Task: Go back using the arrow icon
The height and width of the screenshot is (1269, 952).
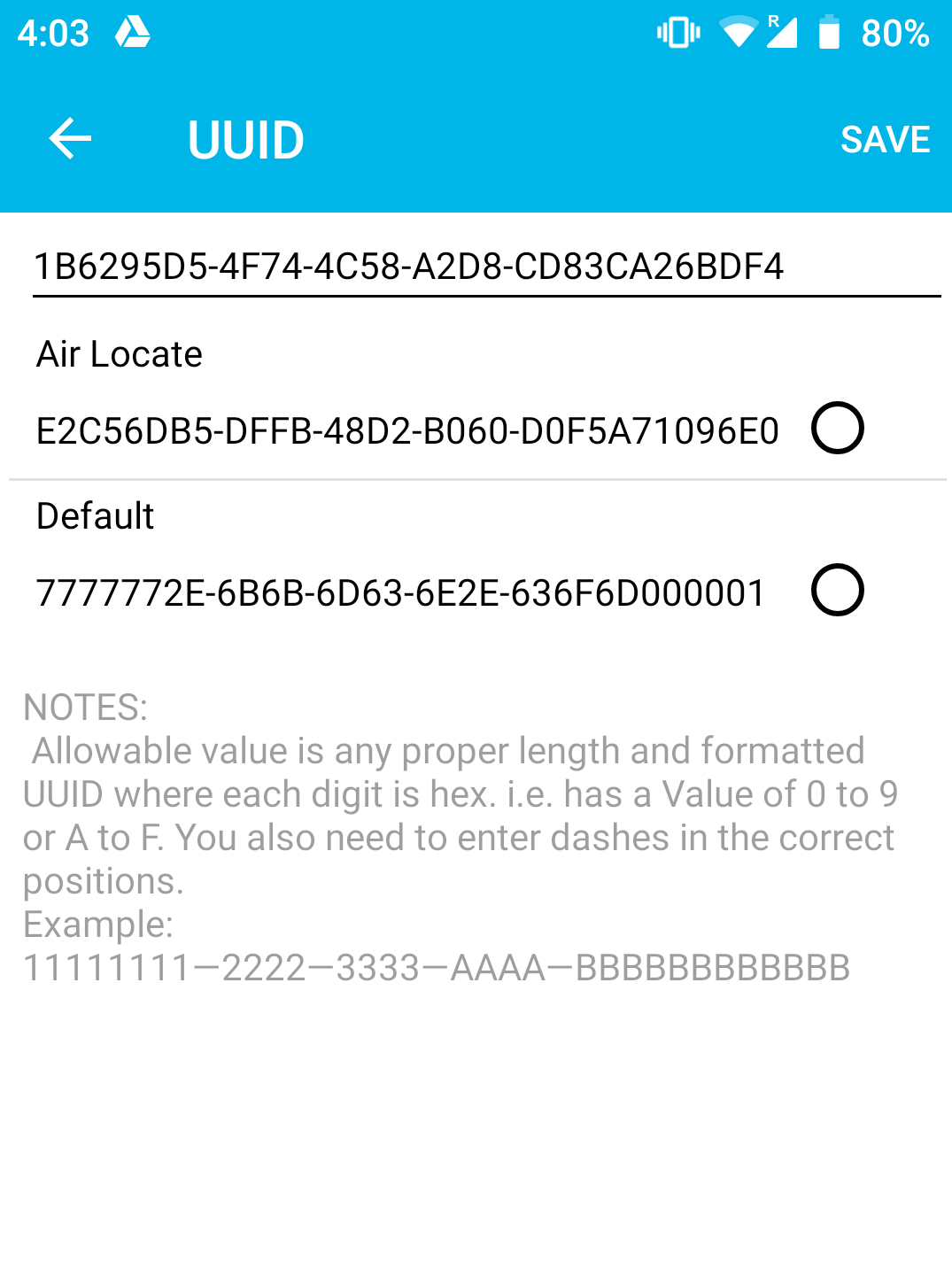Action: pyautogui.click(x=69, y=139)
